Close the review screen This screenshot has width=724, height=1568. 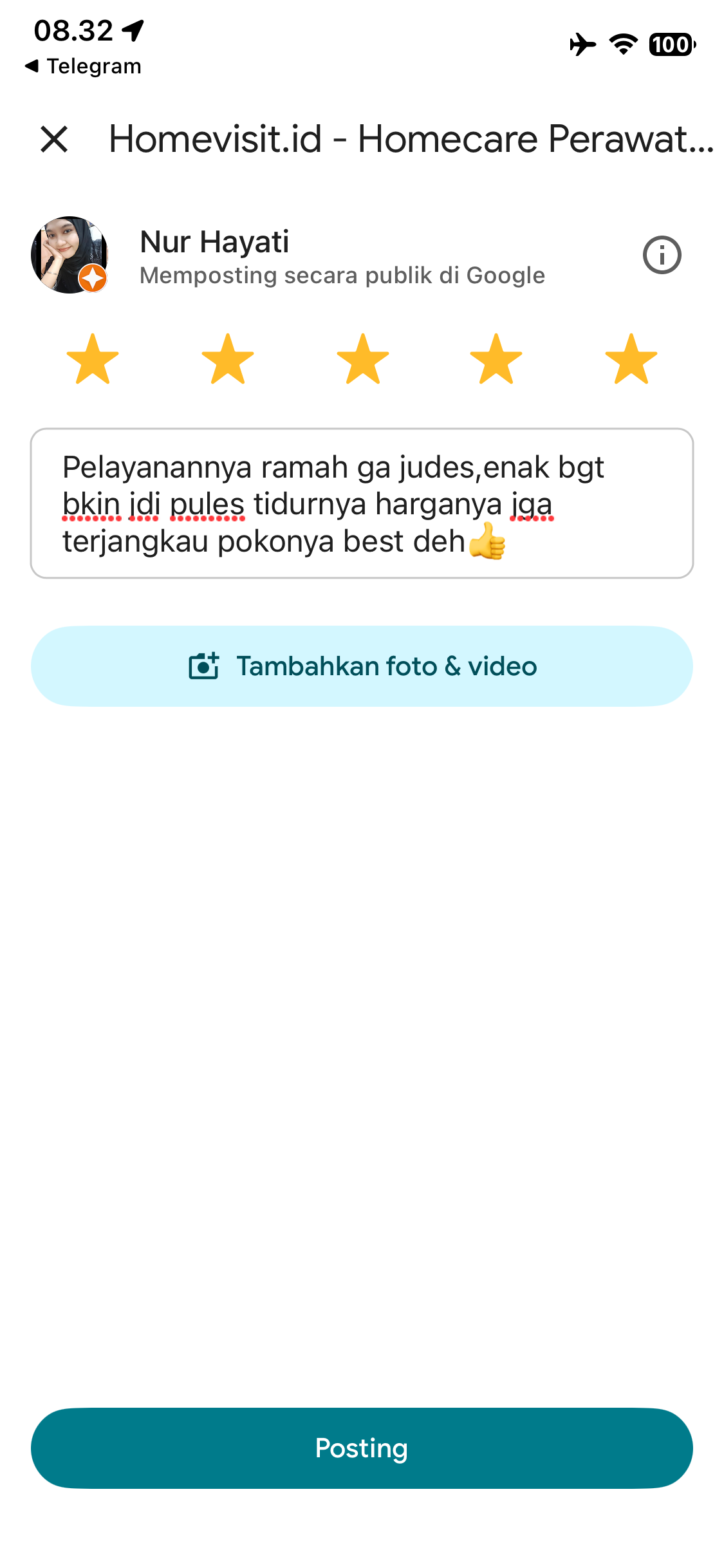[x=54, y=139]
